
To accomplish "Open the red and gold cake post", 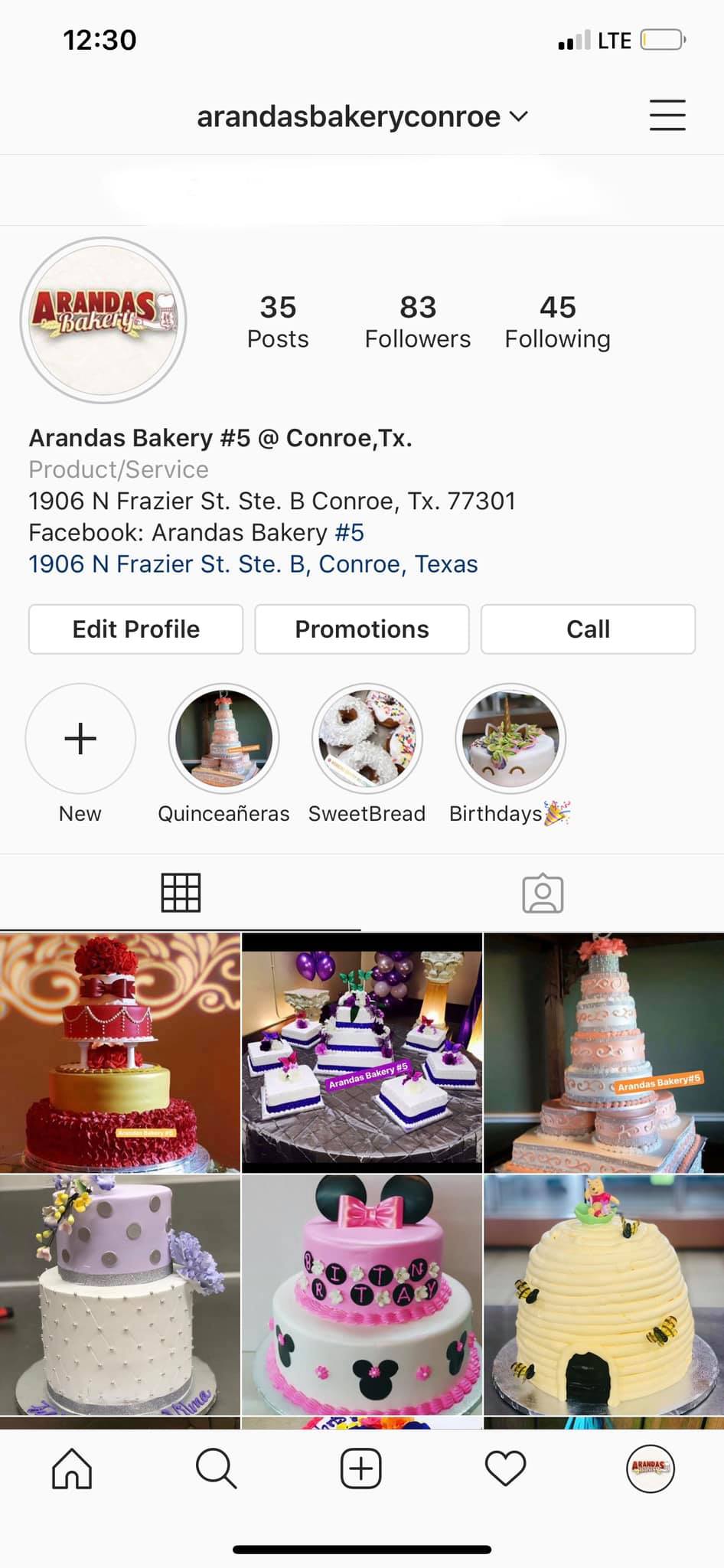I will click(x=120, y=1052).
